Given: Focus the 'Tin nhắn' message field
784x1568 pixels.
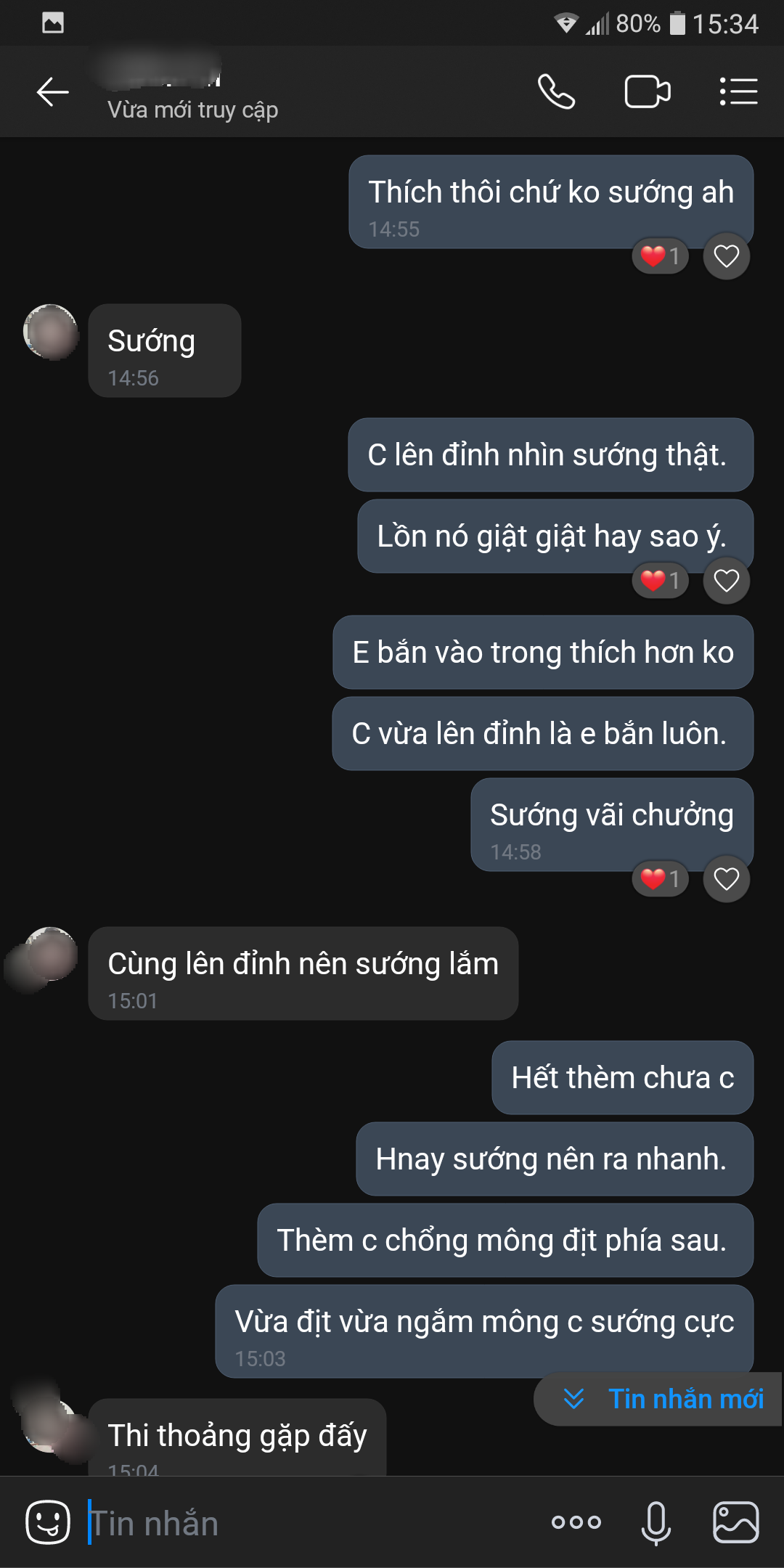Looking at the screenshot, I should click(305, 1522).
